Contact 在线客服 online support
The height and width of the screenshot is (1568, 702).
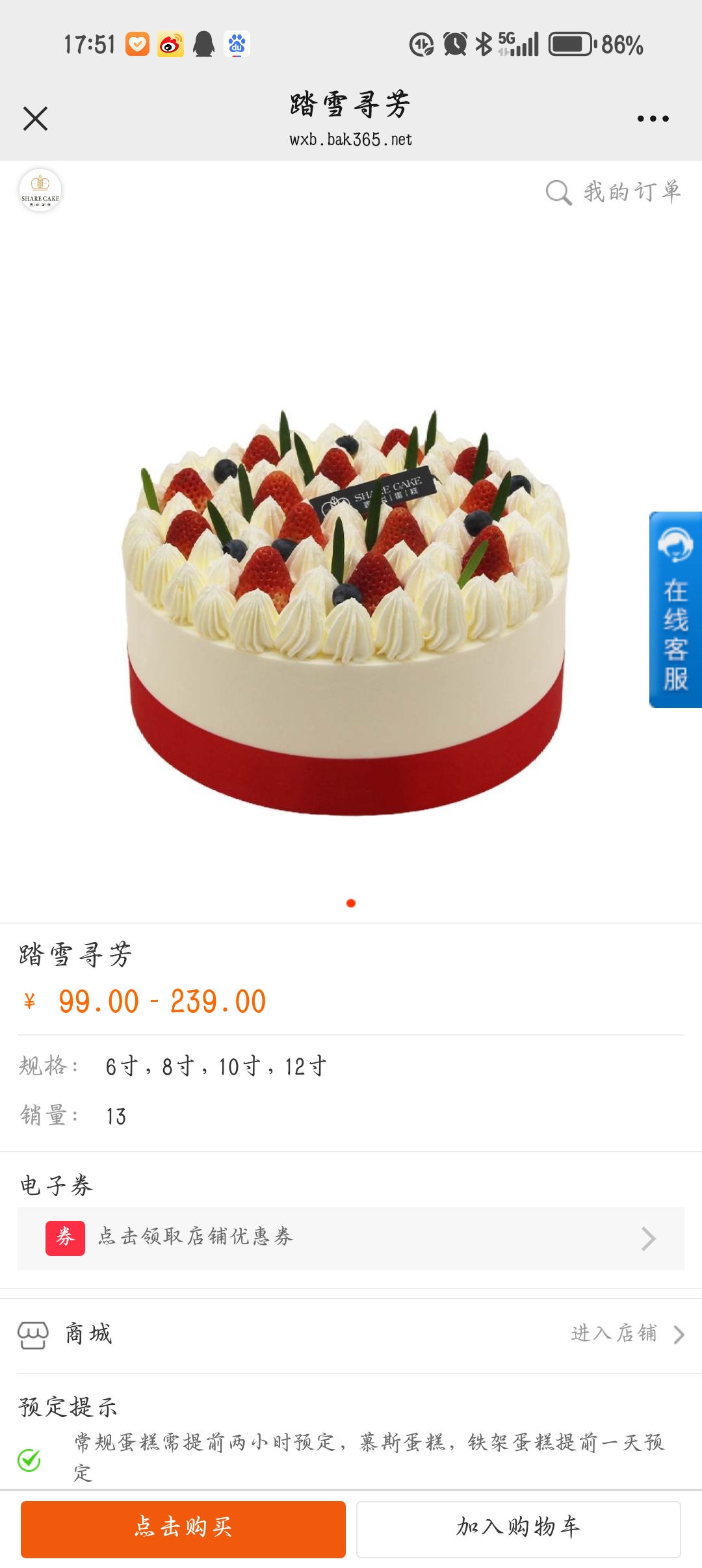(675, 609)
